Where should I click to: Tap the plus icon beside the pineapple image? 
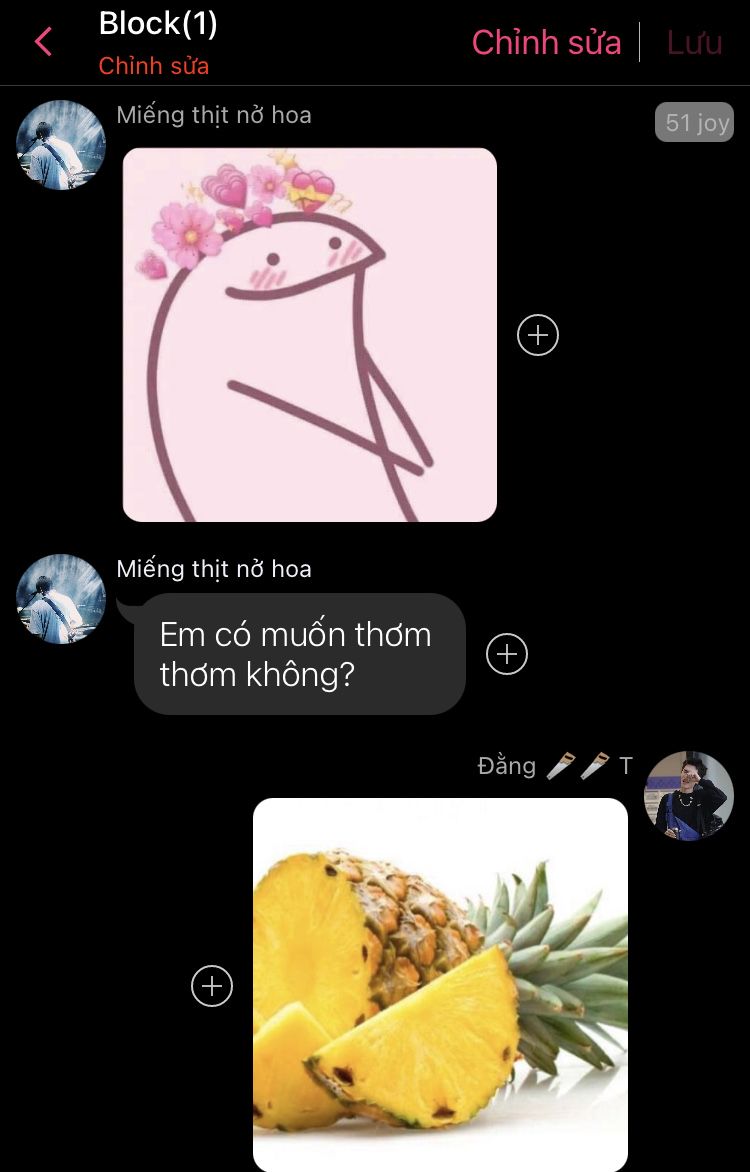point(212,986)
